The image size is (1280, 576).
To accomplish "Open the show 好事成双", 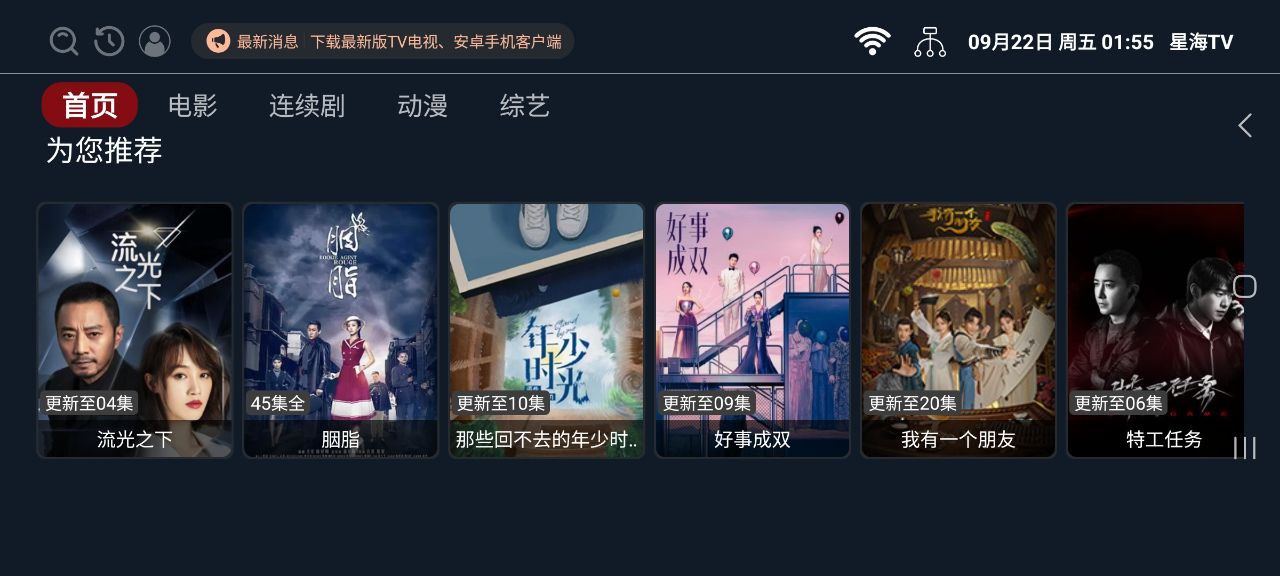I will 753,330.
